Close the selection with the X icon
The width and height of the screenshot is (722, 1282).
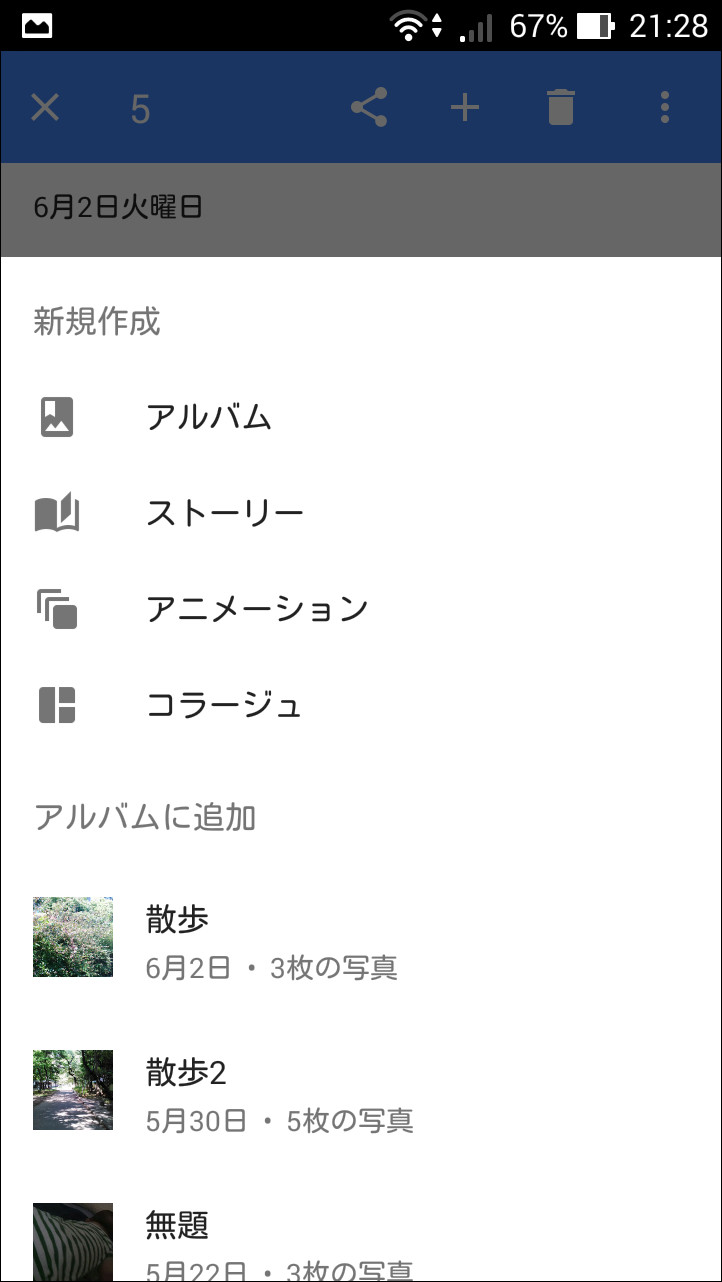point(45,107)
